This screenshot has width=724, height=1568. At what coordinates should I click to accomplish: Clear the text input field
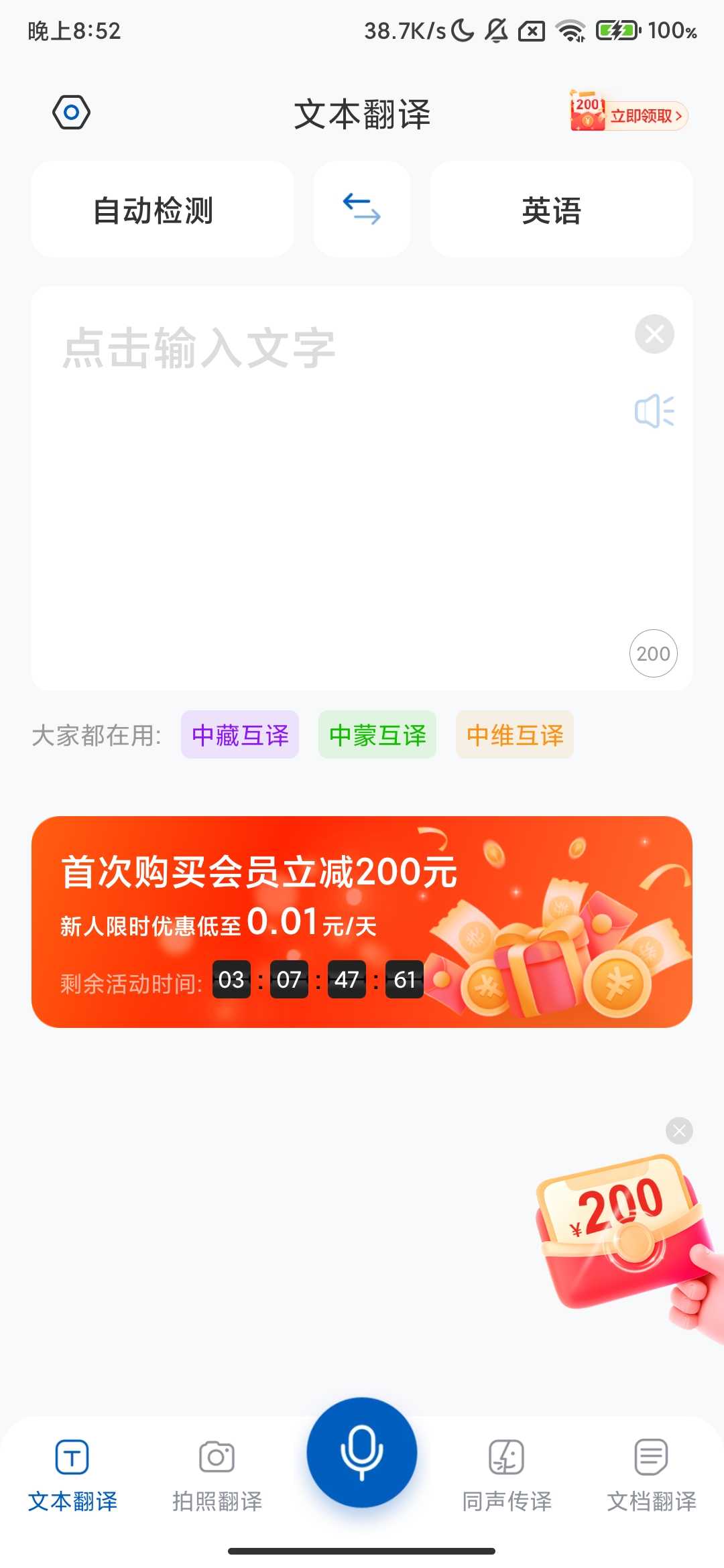pyautogui.click(x=654, y=334)
